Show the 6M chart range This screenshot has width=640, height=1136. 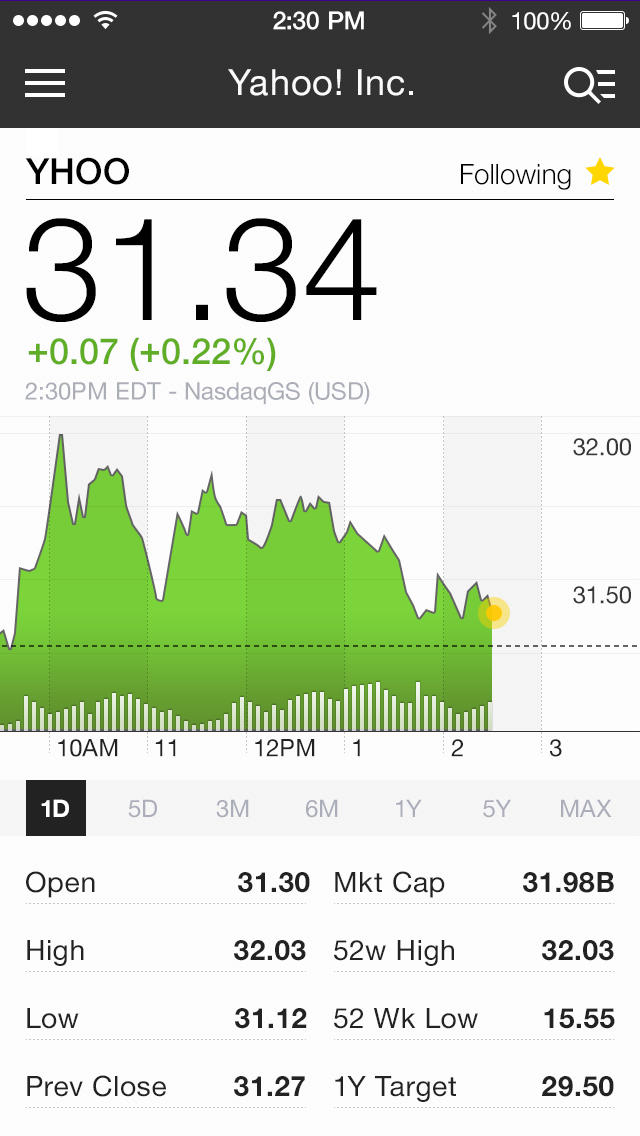(x=321, y=808)
